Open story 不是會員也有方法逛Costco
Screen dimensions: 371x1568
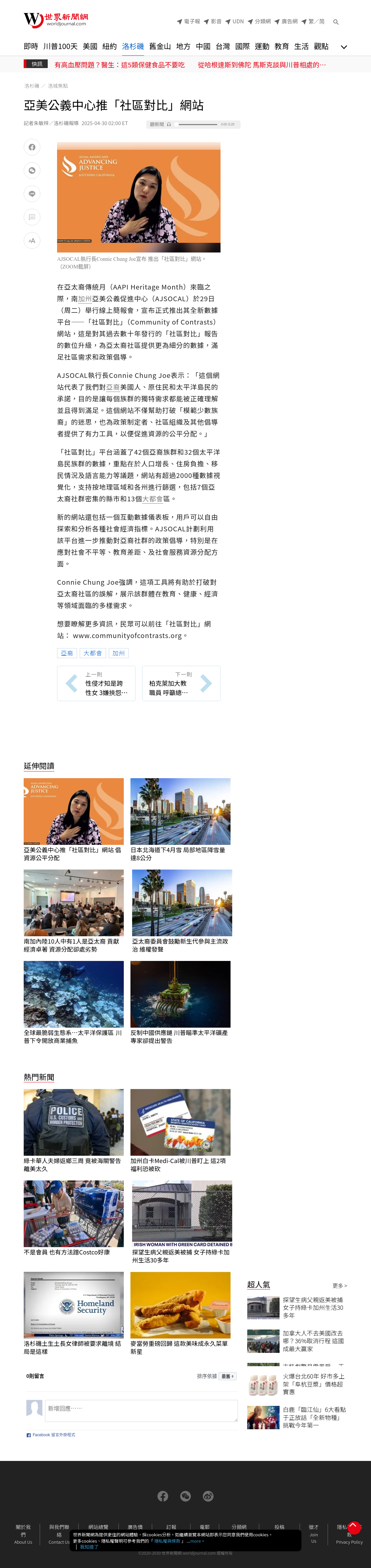point(74,1218)
